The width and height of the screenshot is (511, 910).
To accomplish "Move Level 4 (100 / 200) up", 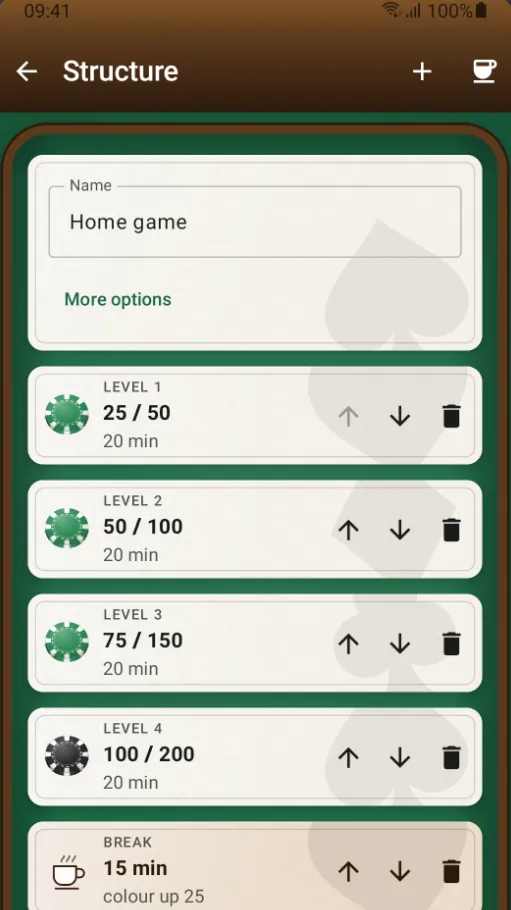I will pyautogui.click(x=348, y=757).
